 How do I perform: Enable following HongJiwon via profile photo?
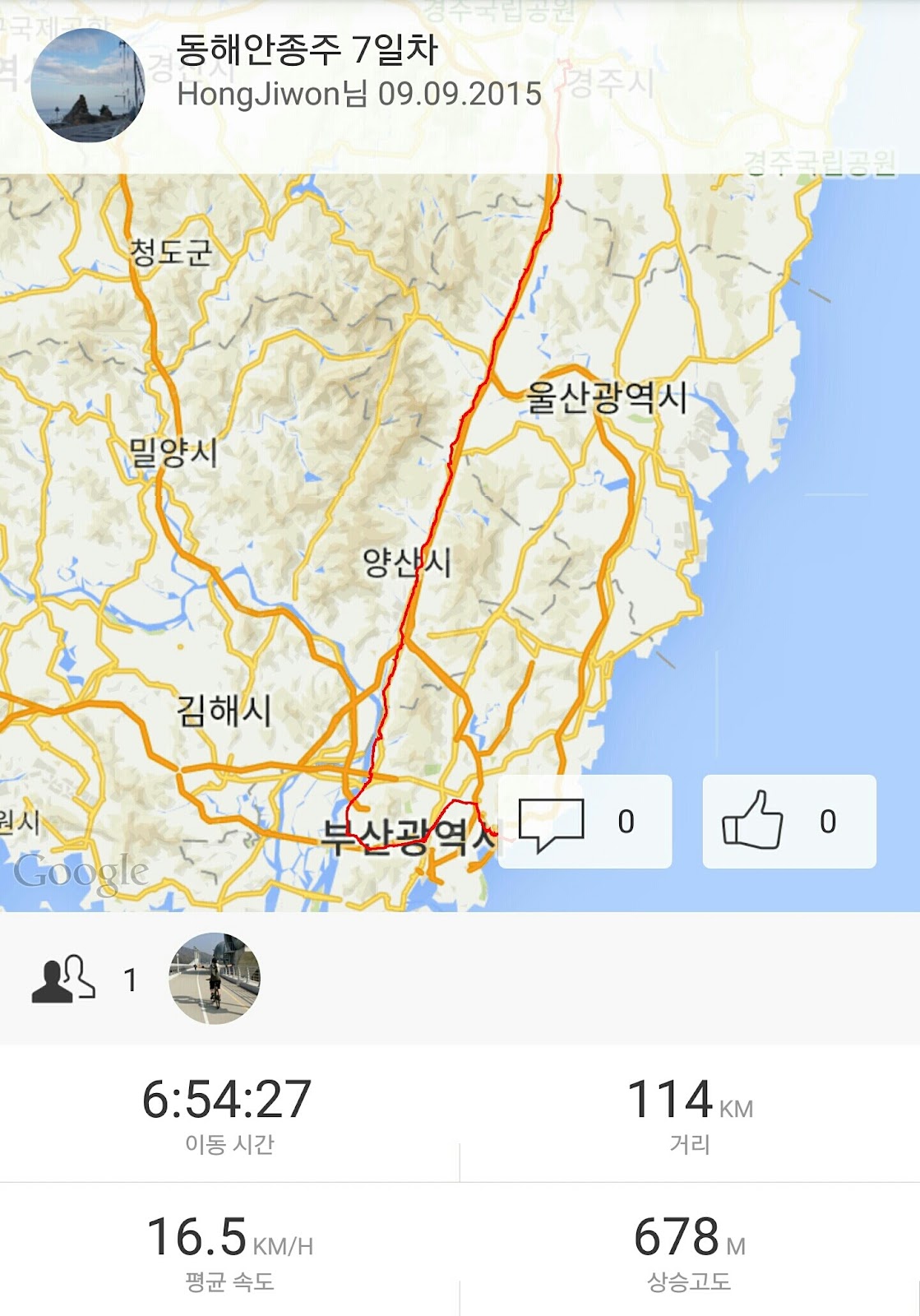coord(90,82)
